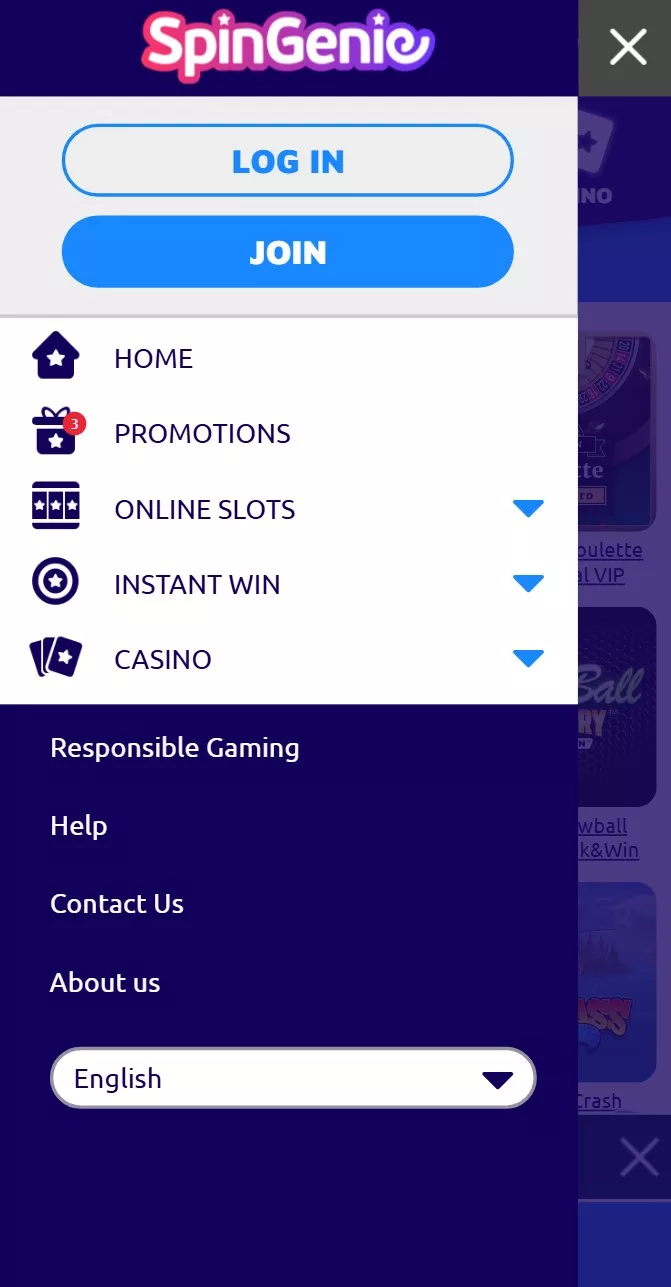
Task: Go to Contact Us
Action: coord(117,904)
